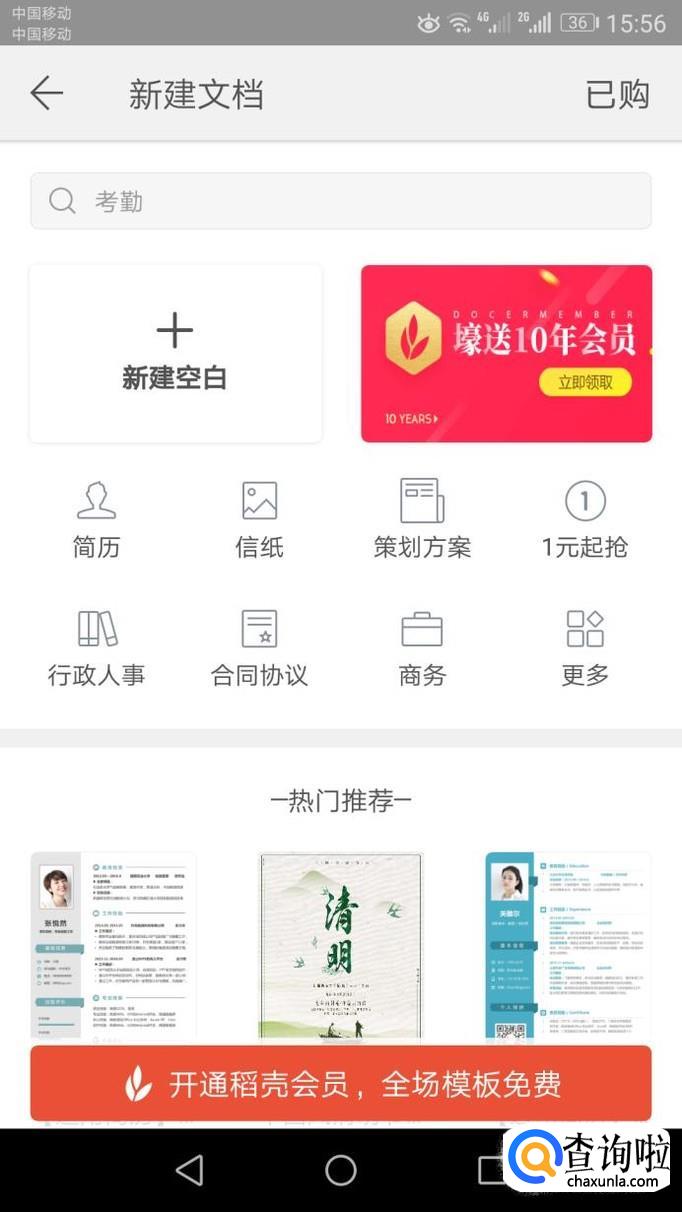Open the 简历 resume category
This screenshot has width=682, height=1212.
click(96, 519)
